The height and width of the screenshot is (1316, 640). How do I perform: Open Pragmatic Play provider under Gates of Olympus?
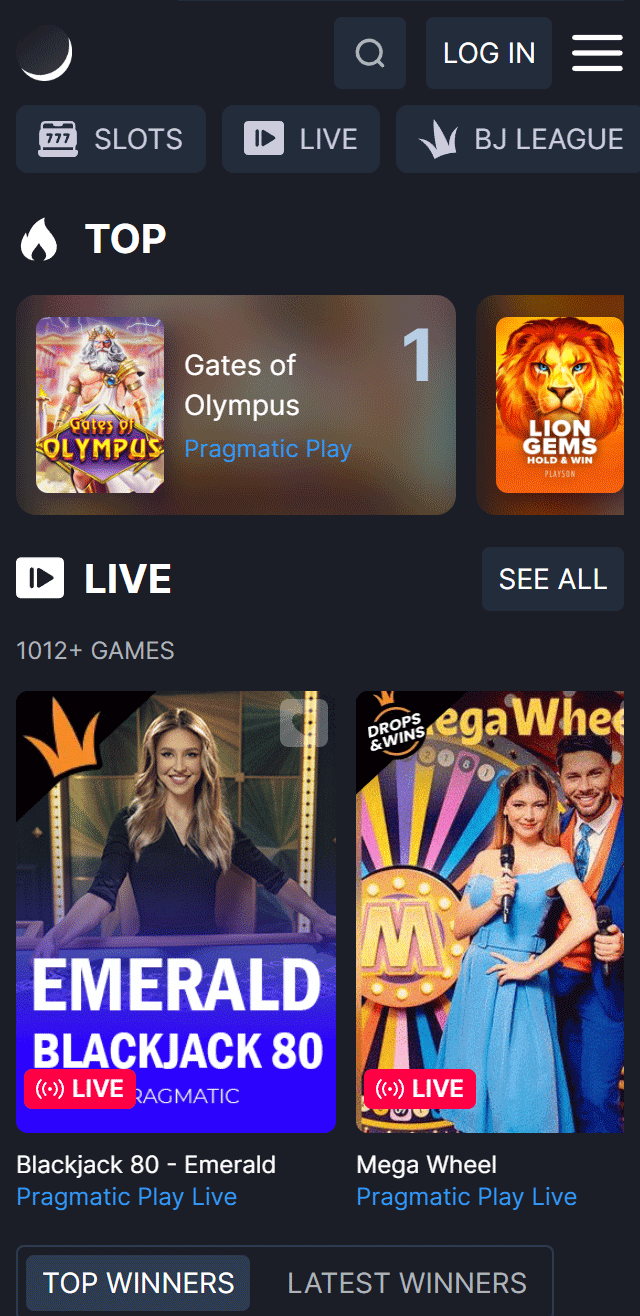(x=268, y=449)
